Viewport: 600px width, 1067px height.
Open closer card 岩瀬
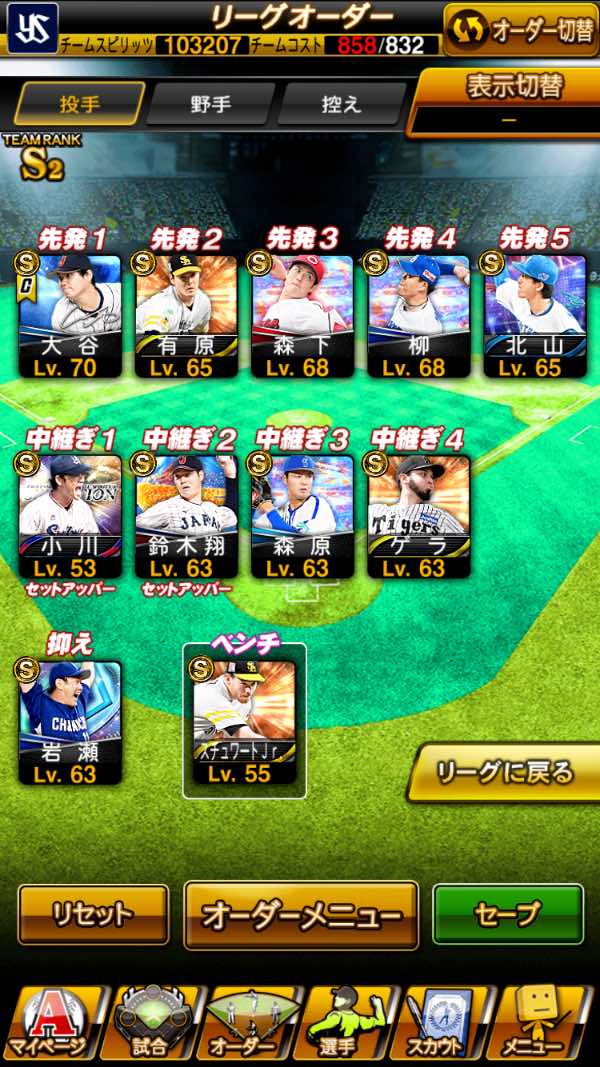pos(70,720)
